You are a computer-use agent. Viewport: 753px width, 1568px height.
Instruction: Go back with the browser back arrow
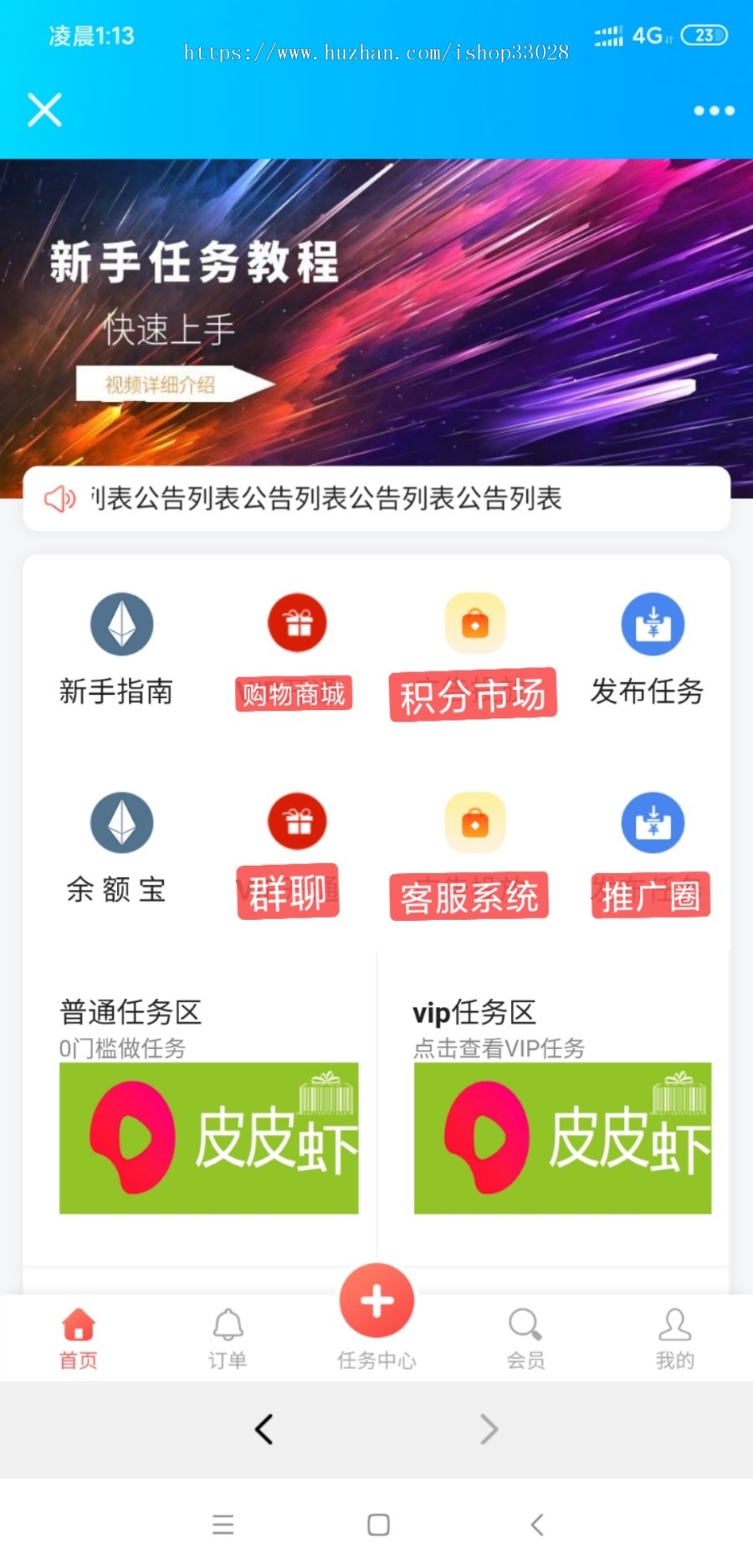(264, 1429)
